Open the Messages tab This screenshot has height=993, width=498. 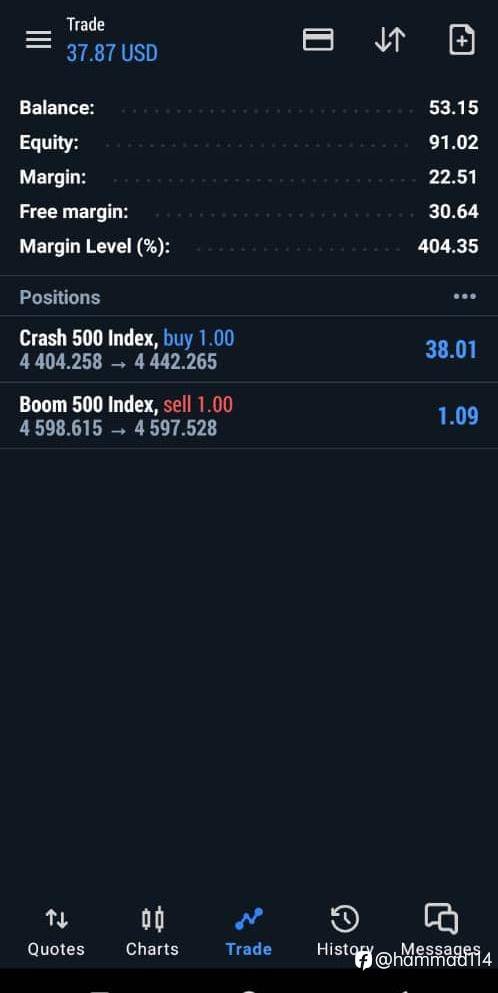point(441,932)
